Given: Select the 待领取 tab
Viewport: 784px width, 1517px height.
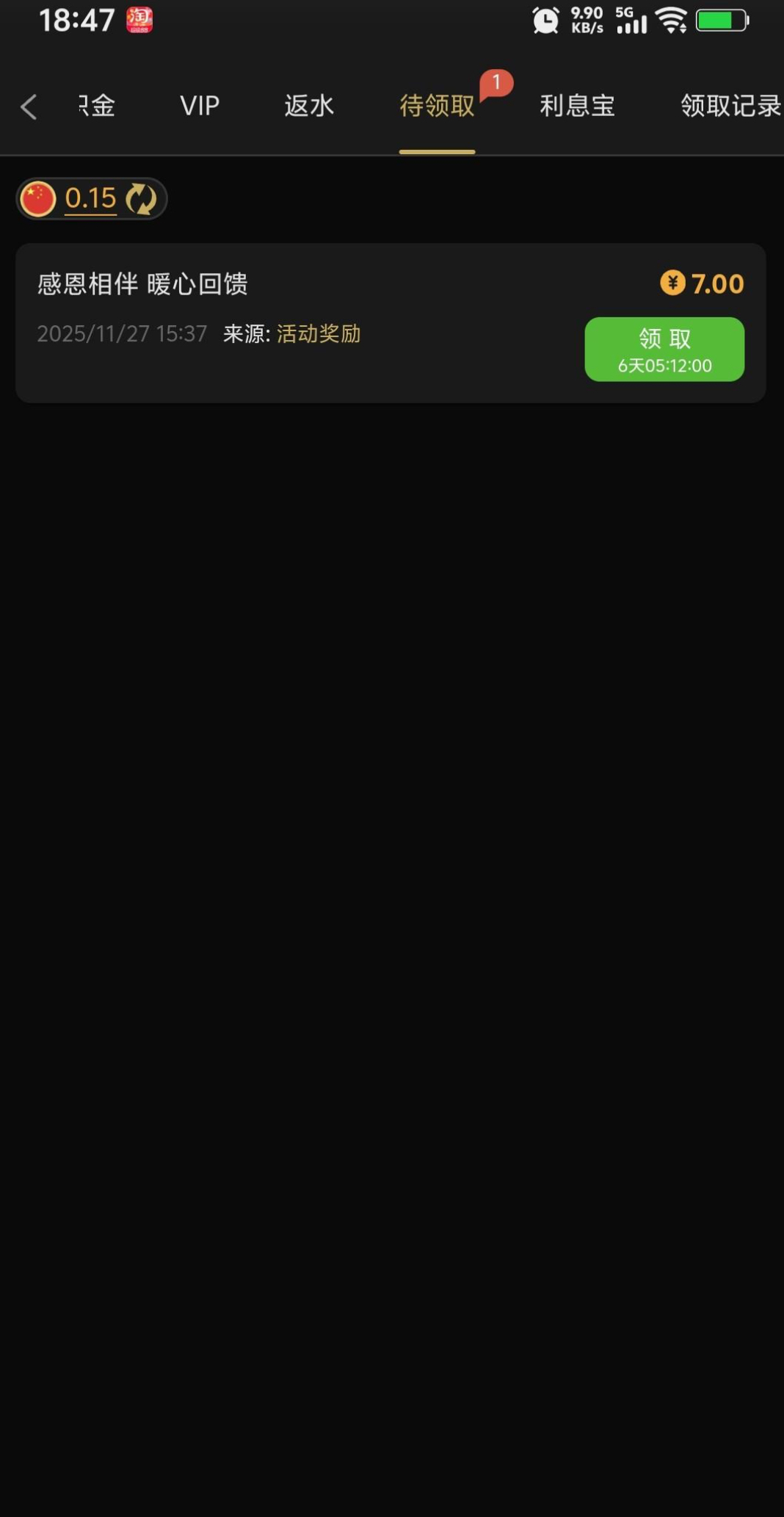Looking at the screenshot, I should (x=437, y=106).
